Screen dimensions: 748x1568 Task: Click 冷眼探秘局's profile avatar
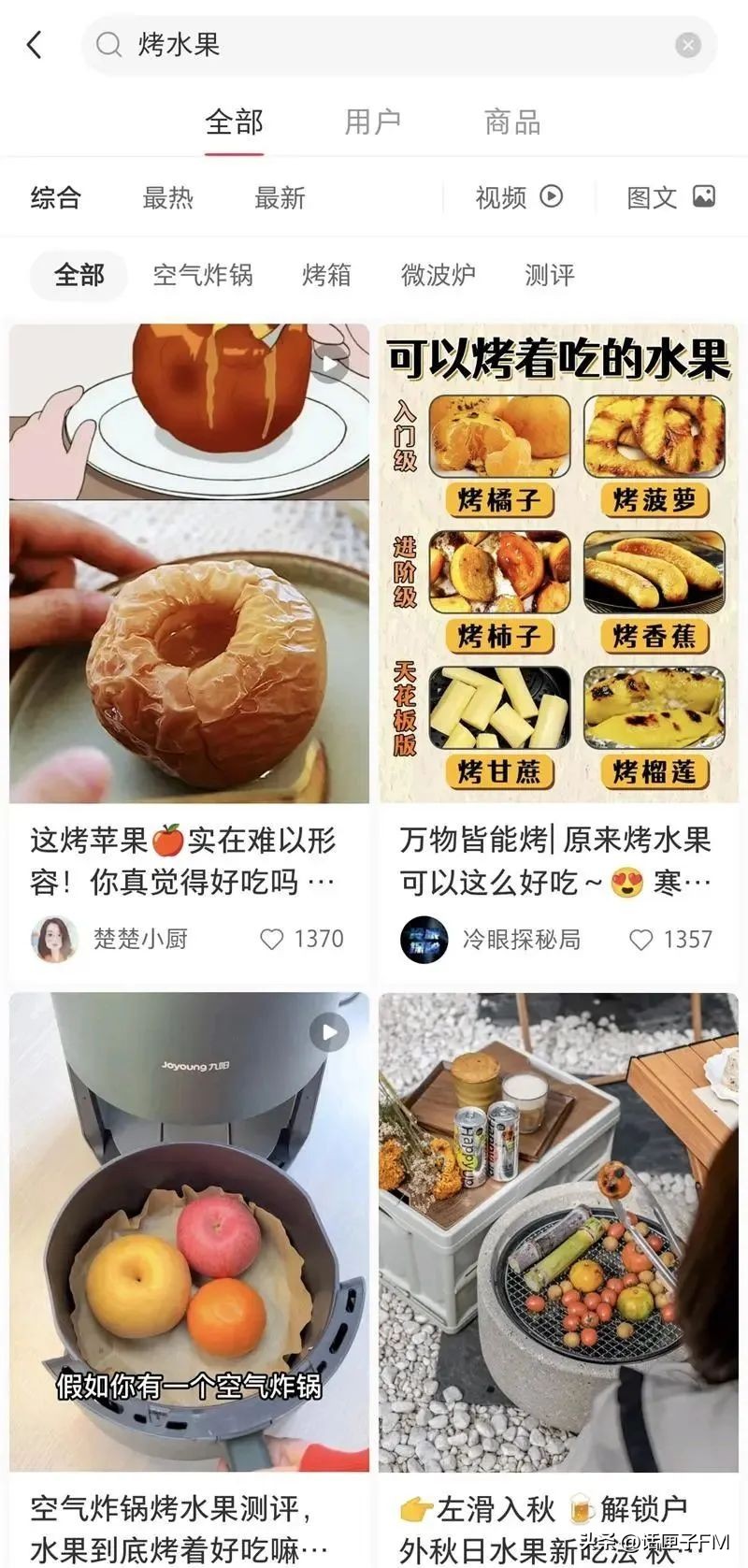[423, 939]
